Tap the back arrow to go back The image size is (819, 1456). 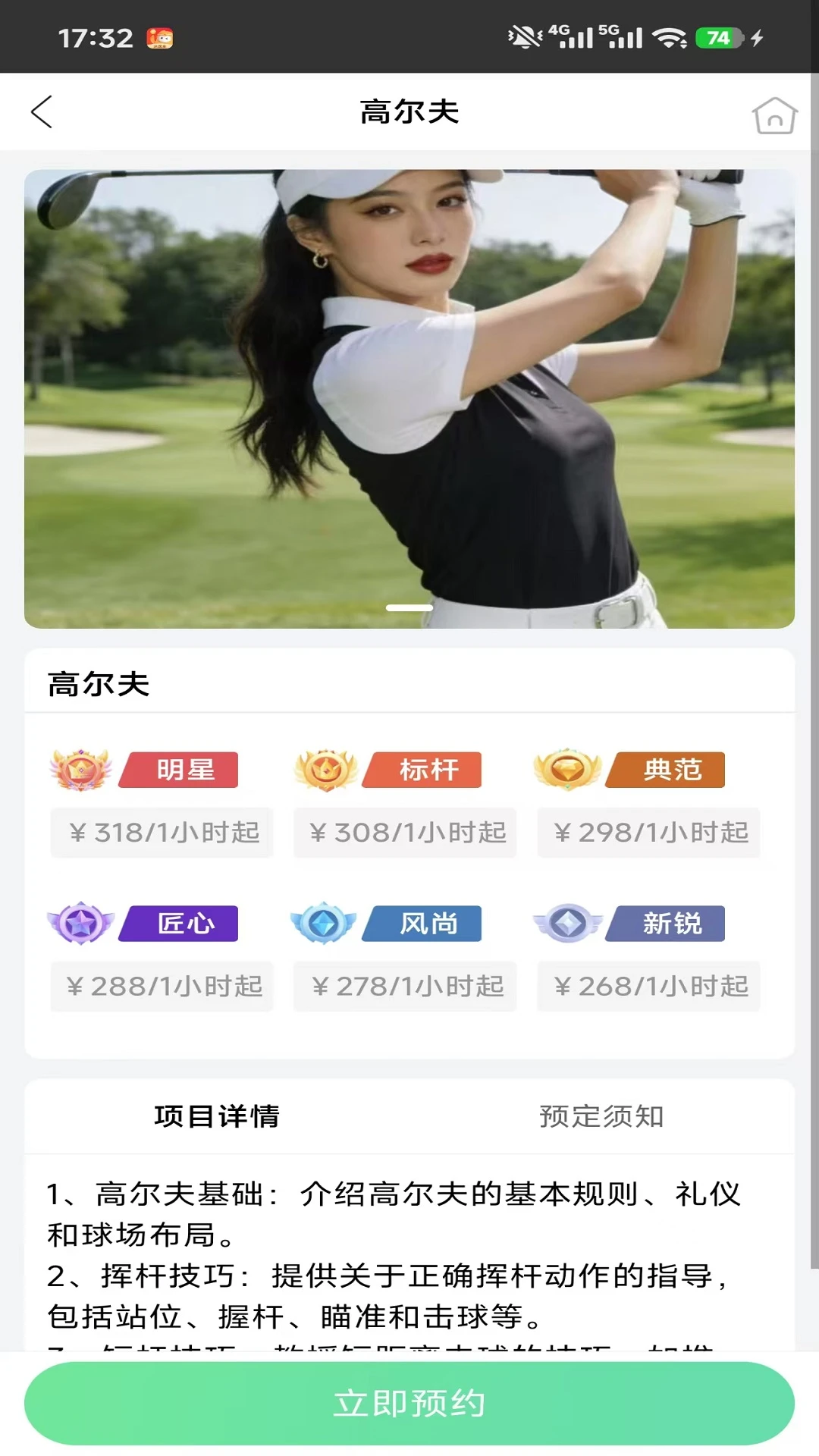tap(42, 111)
